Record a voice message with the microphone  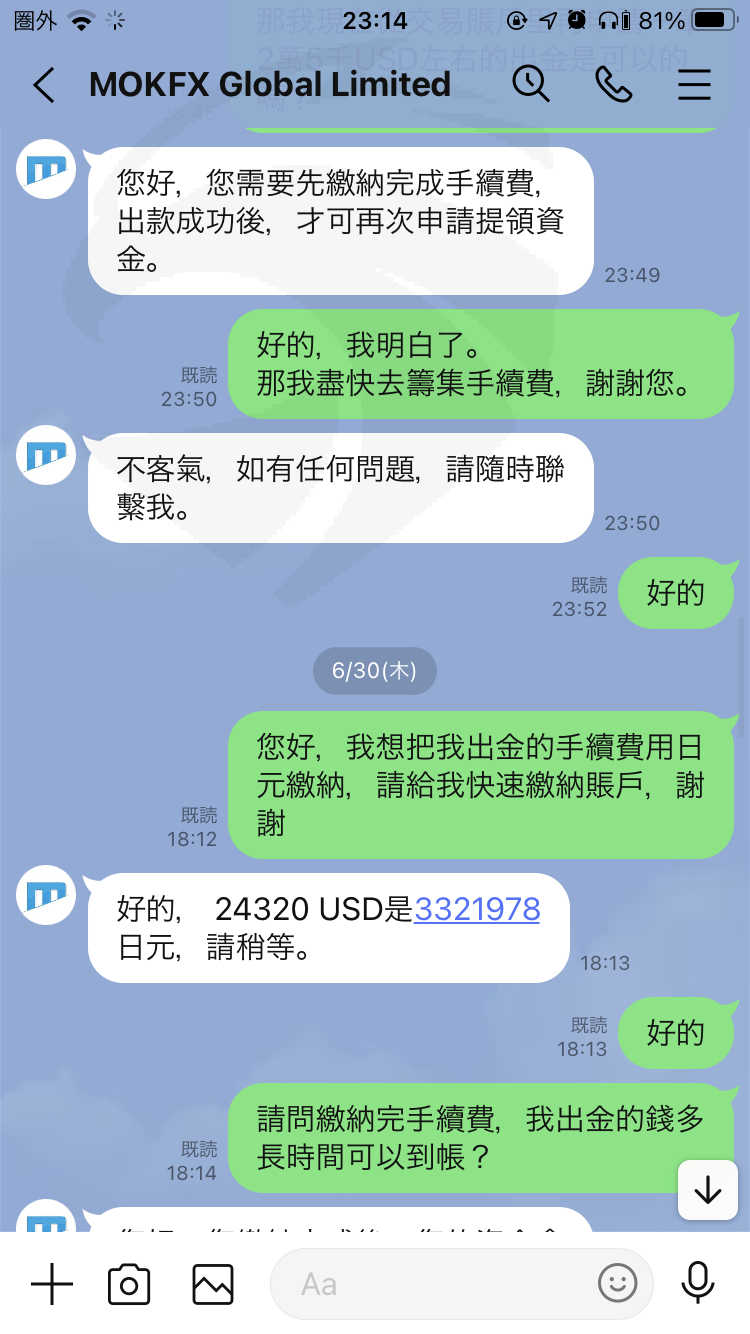click(x=697, y=1284)
